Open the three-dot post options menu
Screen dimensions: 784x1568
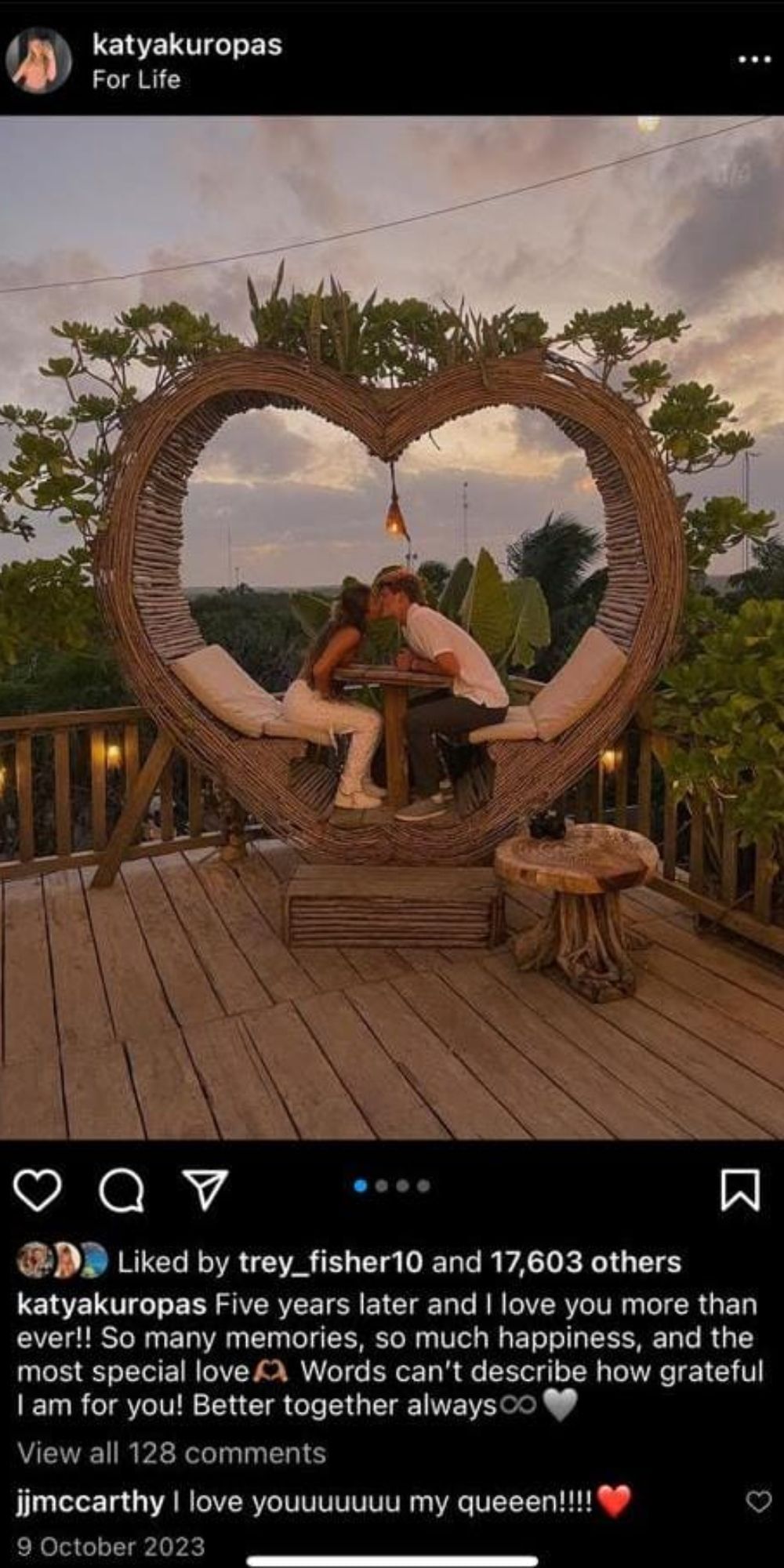pyautogui.click(x=754, y=60)
